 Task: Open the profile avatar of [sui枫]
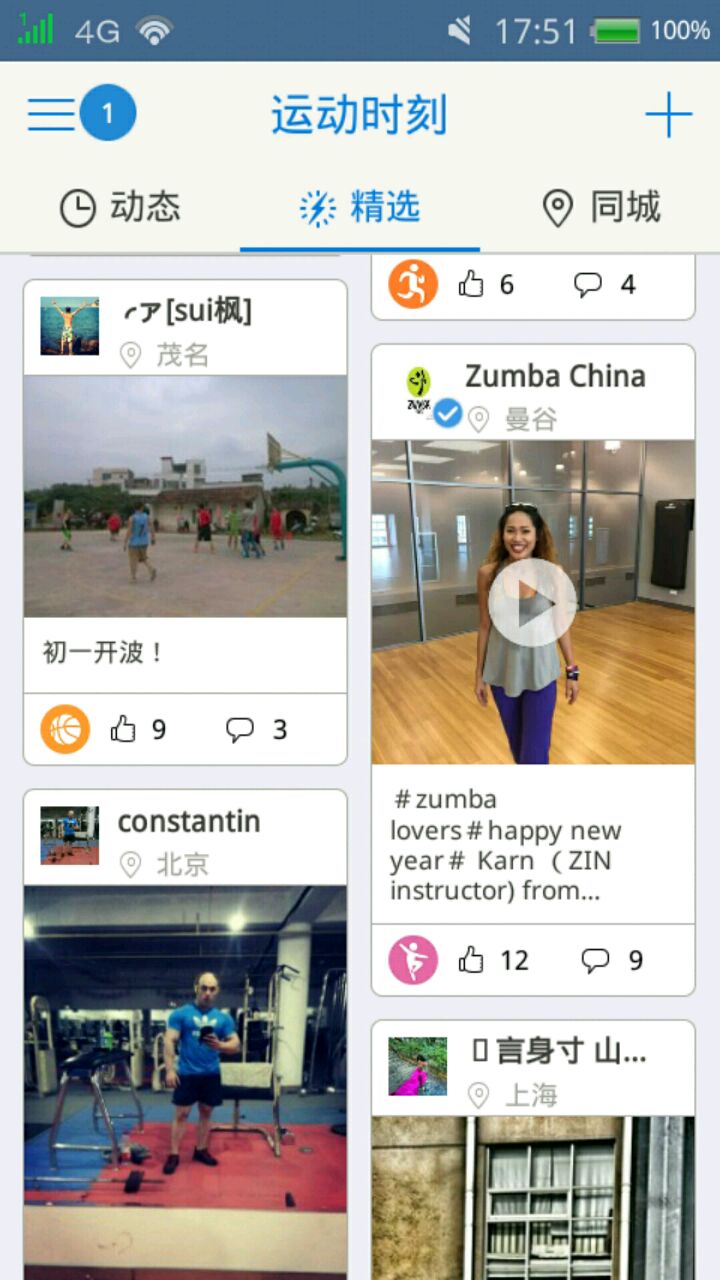click(x=69, y=325)
